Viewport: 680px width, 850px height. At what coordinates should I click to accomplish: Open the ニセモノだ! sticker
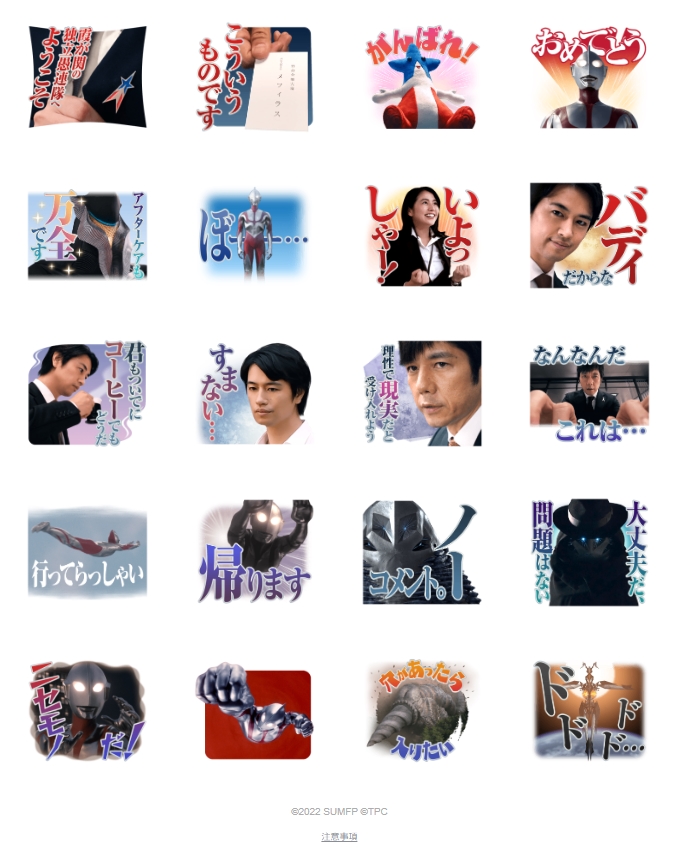pos(87,710)
